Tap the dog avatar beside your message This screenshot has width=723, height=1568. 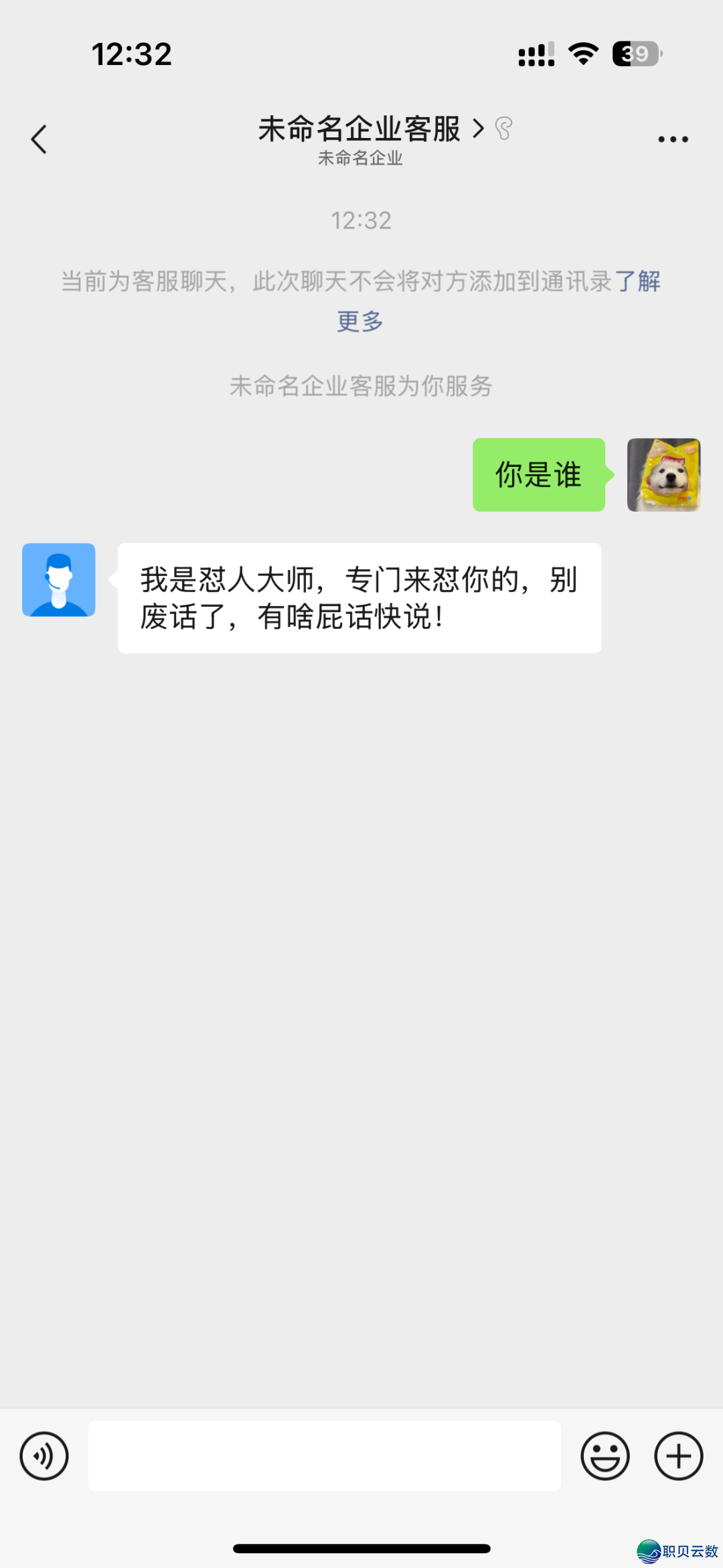(663, 475)
